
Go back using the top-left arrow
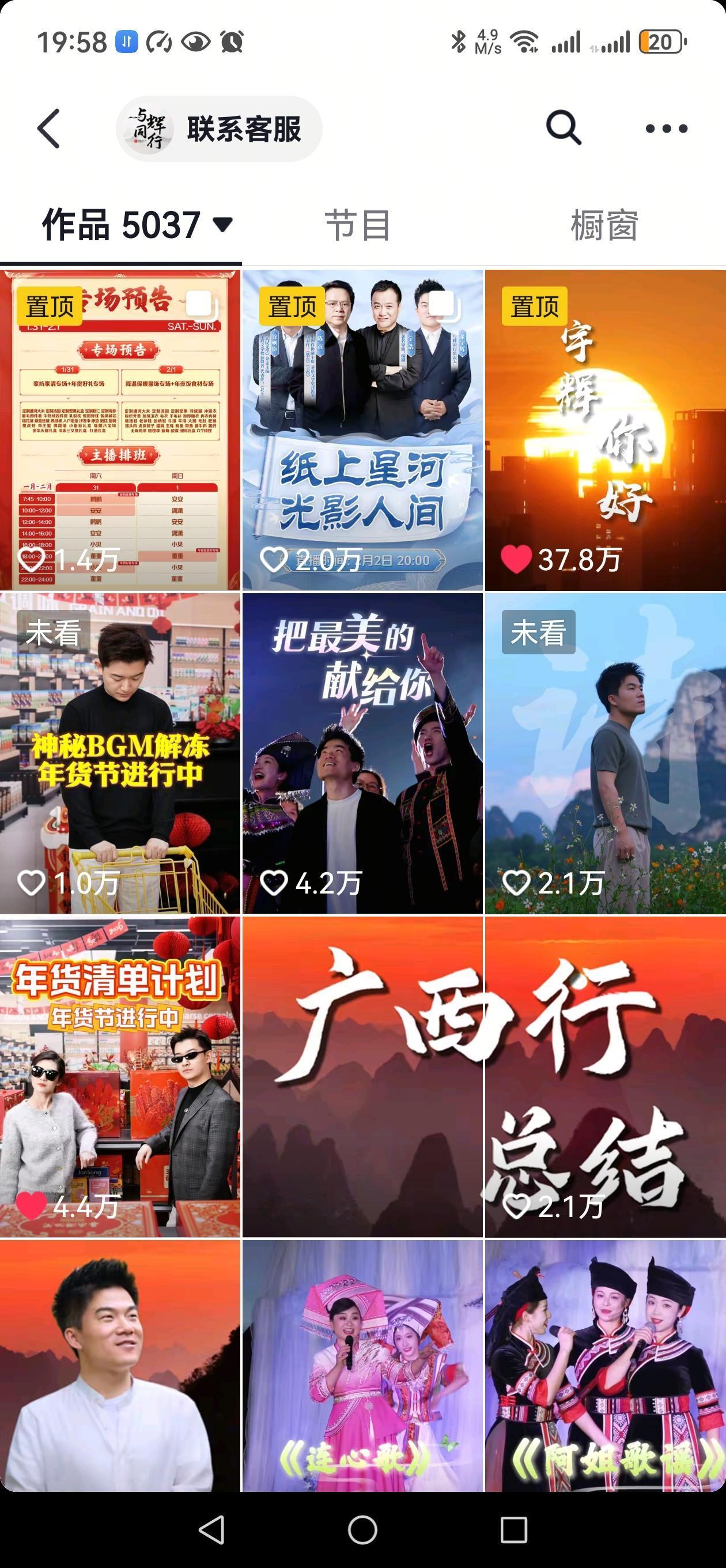tap(48, 129)
